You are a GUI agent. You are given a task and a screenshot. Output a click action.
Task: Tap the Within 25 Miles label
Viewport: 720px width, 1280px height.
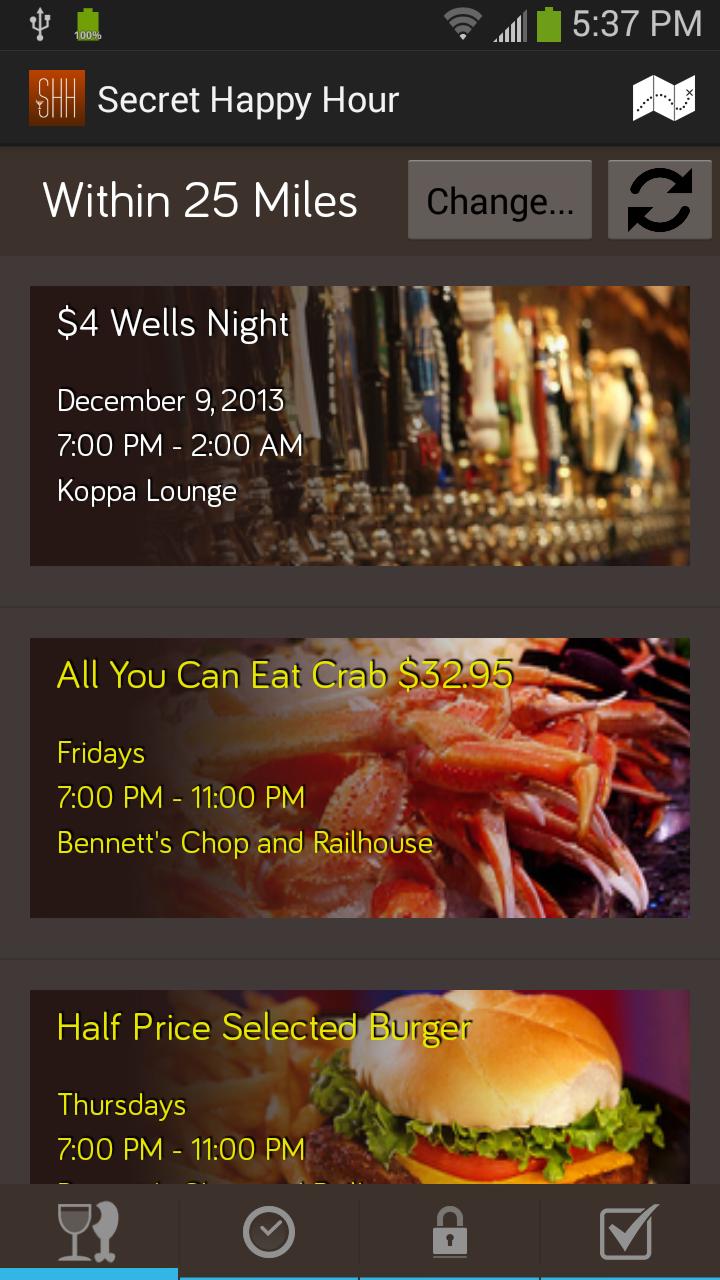click(198, 200)
